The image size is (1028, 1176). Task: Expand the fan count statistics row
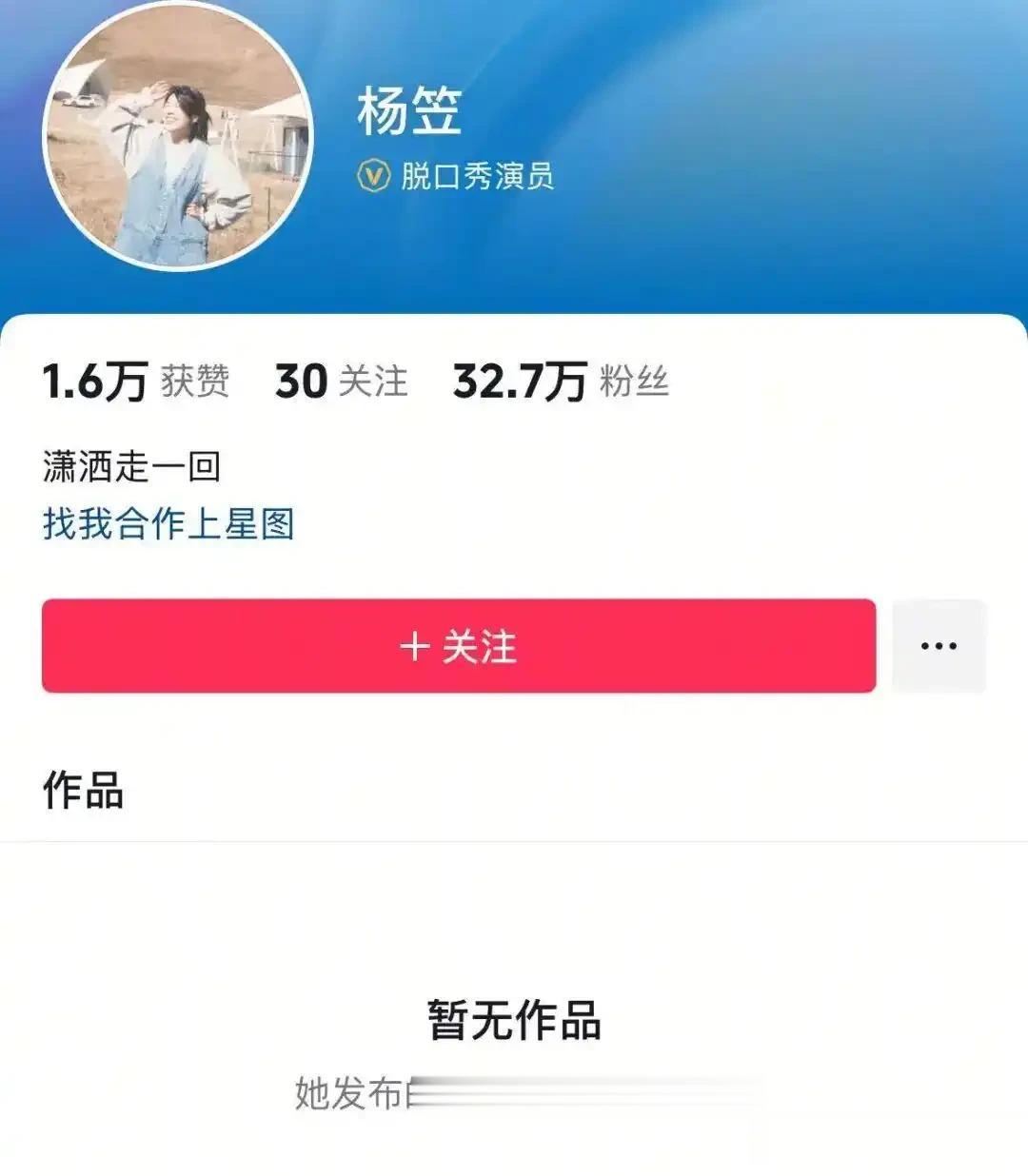[562, 381]
